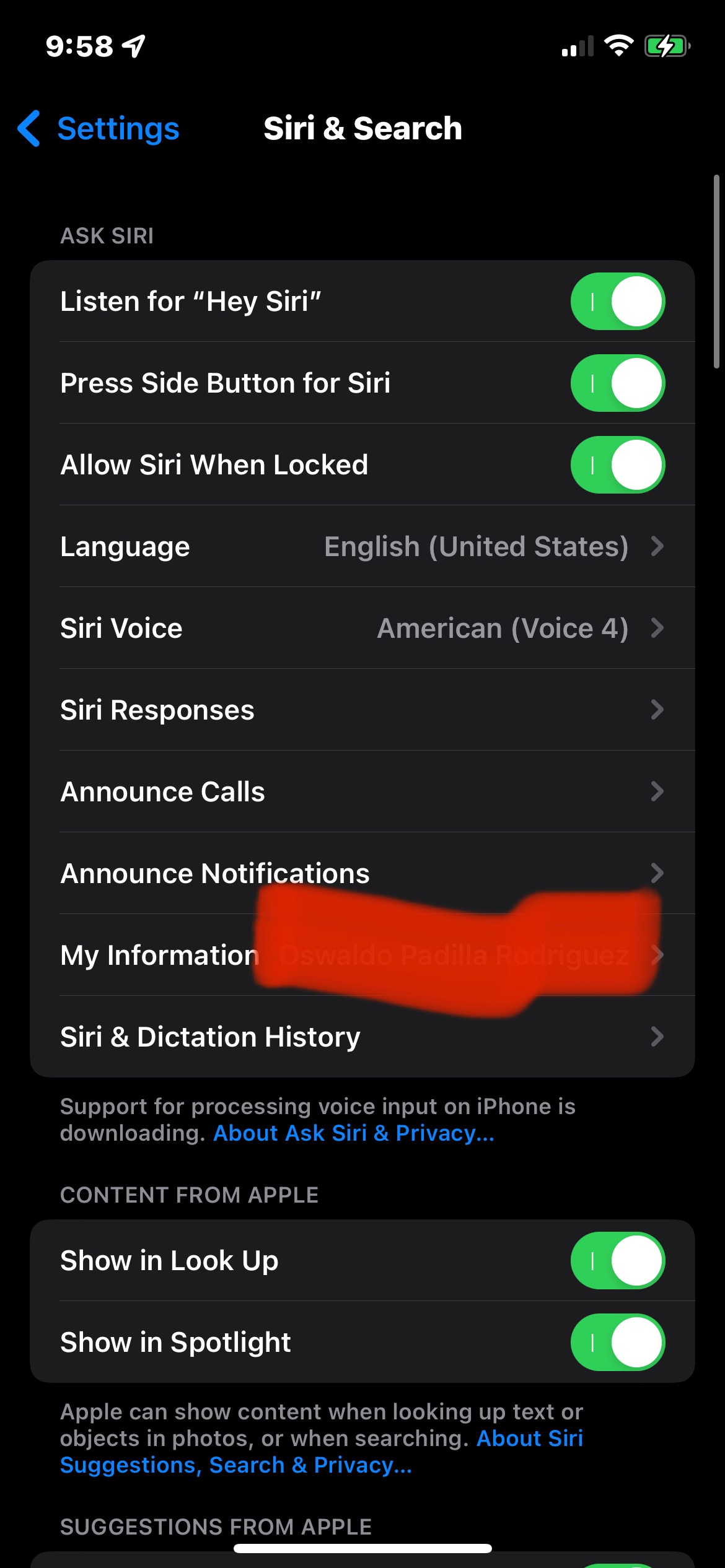Open Siri Responses
This screenshot has width=725, height=1568.
(362, 710)
